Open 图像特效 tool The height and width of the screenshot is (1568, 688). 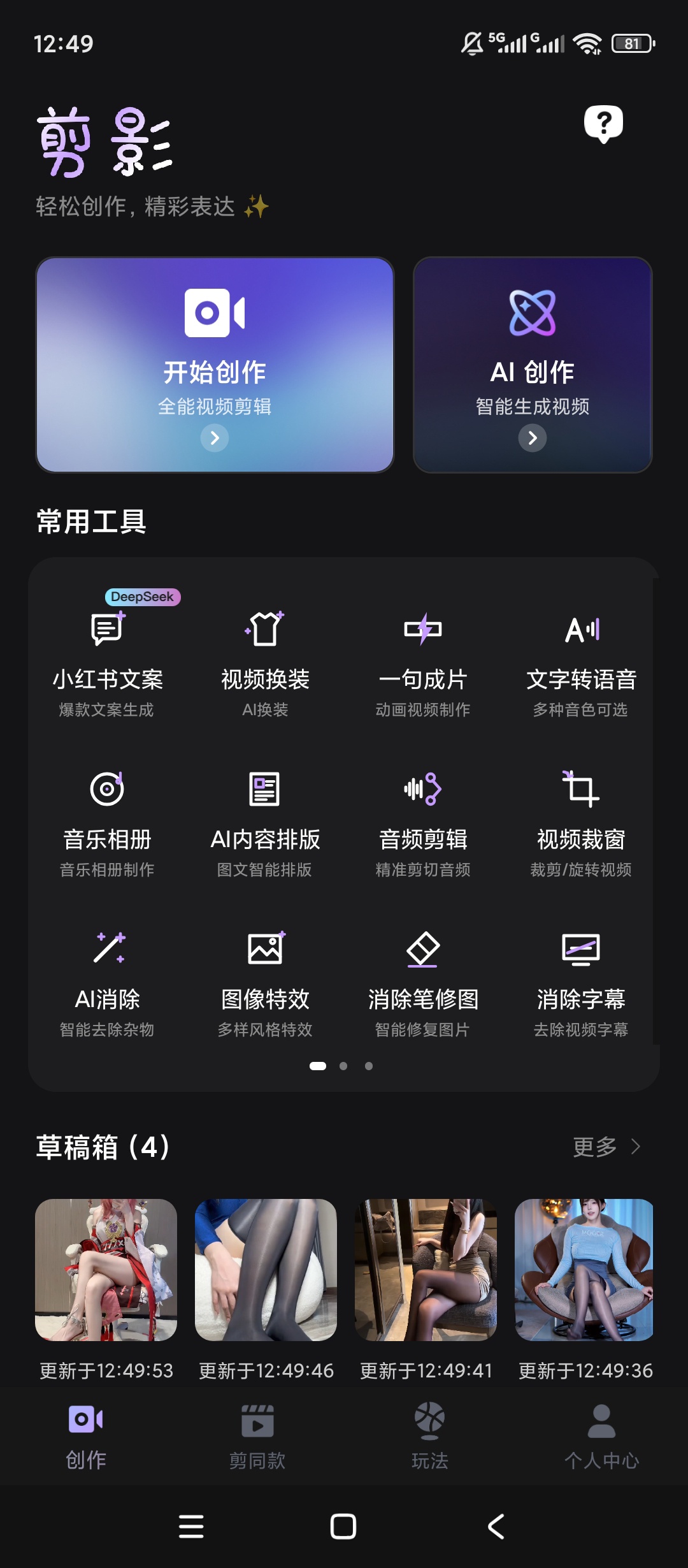pyautogui.click(x=265, y=984)
